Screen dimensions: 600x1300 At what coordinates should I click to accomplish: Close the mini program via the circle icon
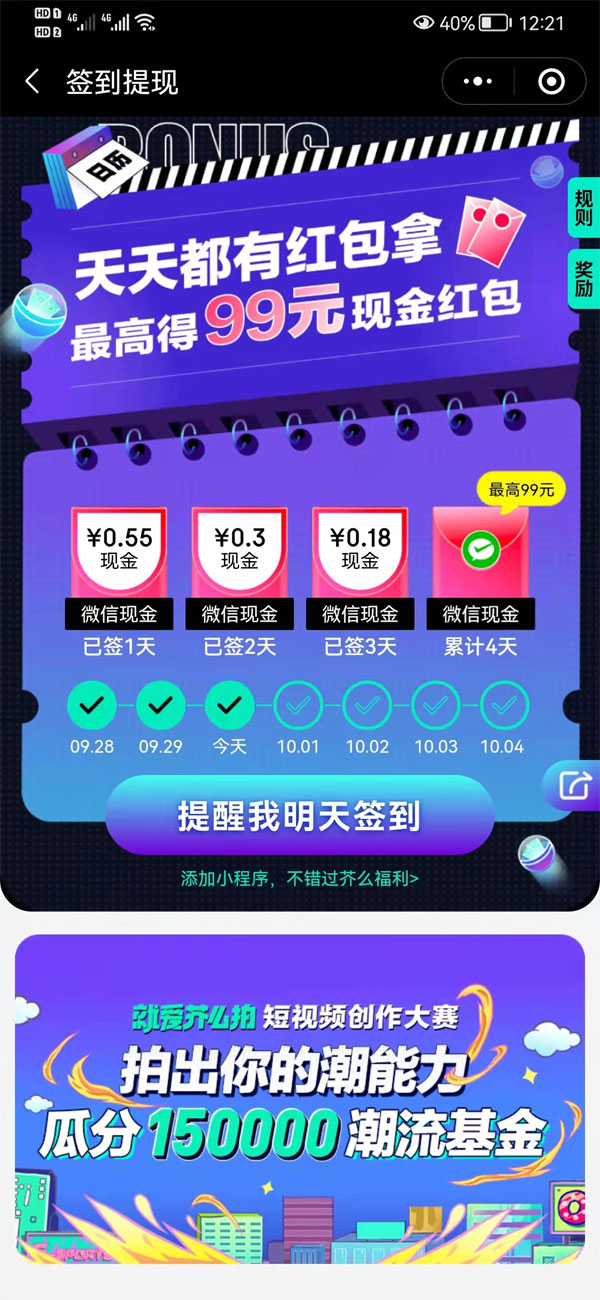point(550,82)
